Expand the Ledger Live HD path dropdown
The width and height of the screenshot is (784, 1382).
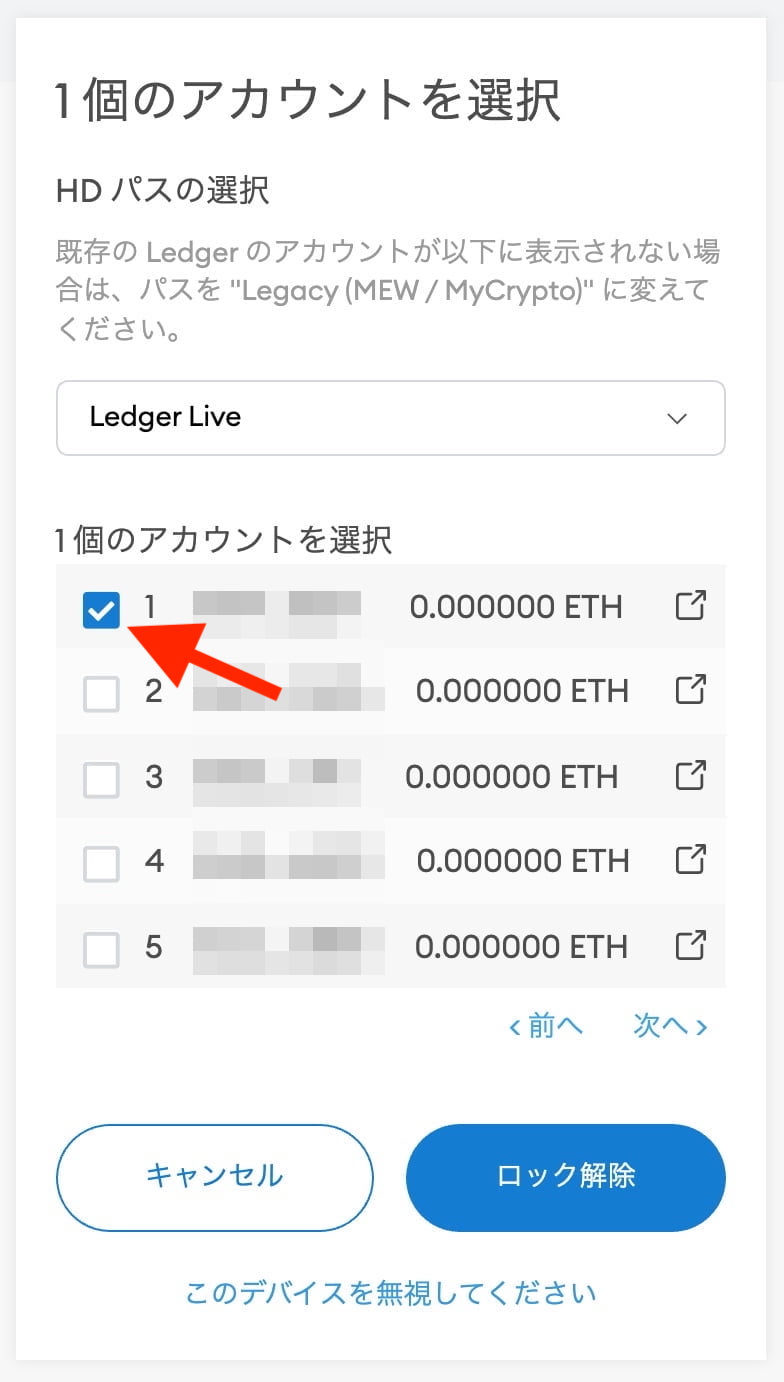click(x=390, y=417)
